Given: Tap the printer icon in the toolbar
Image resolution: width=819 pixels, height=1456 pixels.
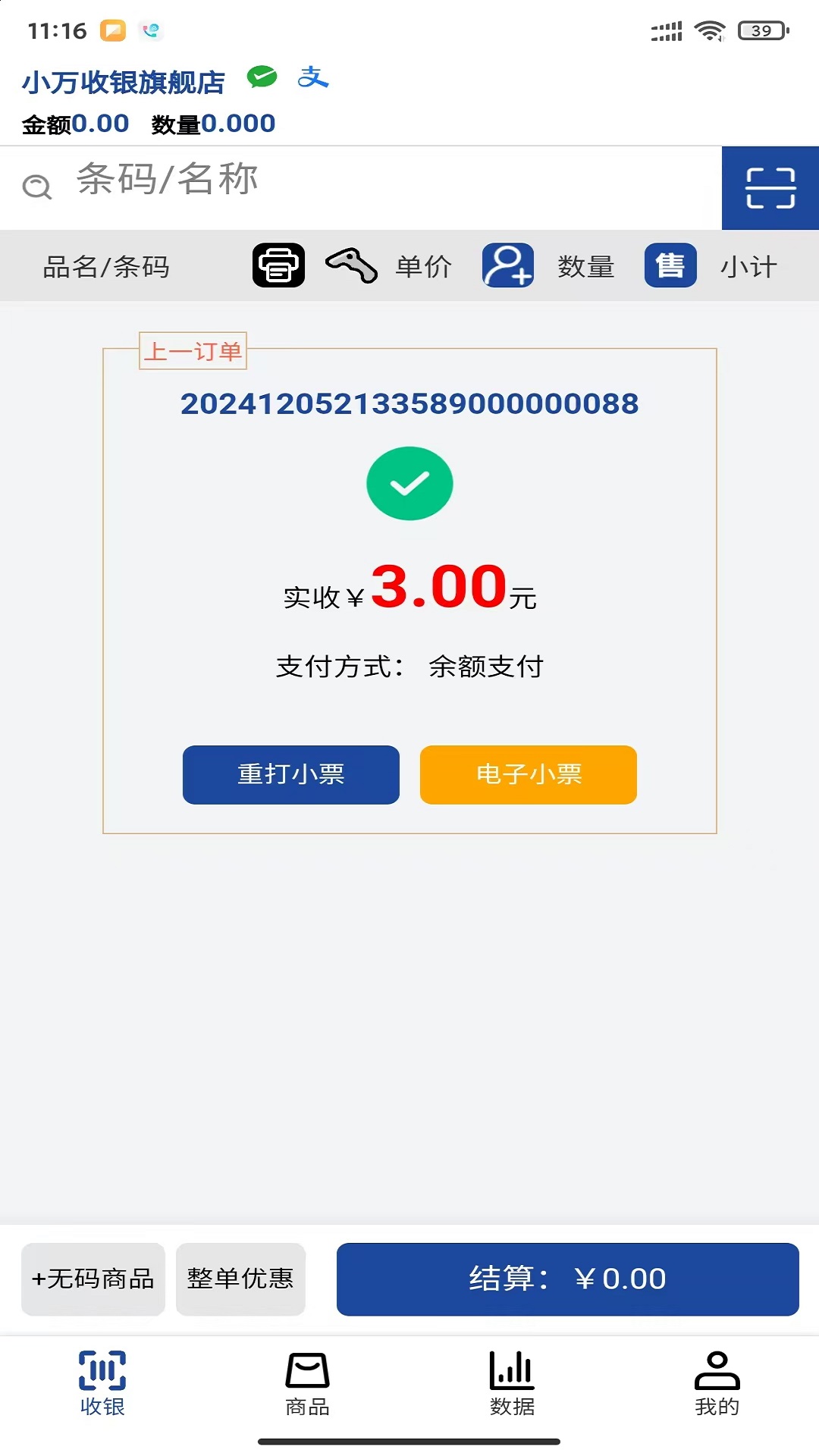Looking at the screenshot, I should (278, 266).
